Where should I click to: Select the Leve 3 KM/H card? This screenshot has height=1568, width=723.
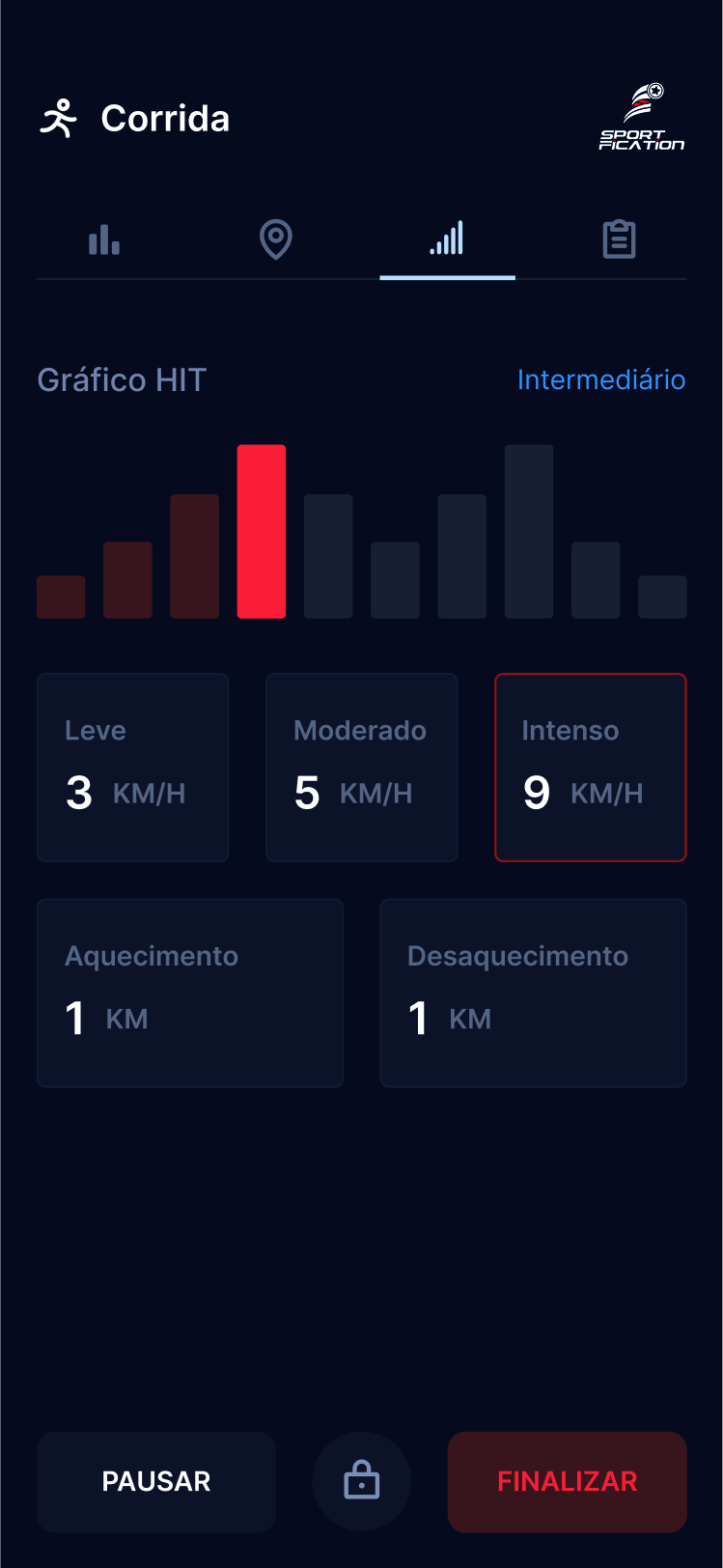pyautogui.click(x=133, y=768)
